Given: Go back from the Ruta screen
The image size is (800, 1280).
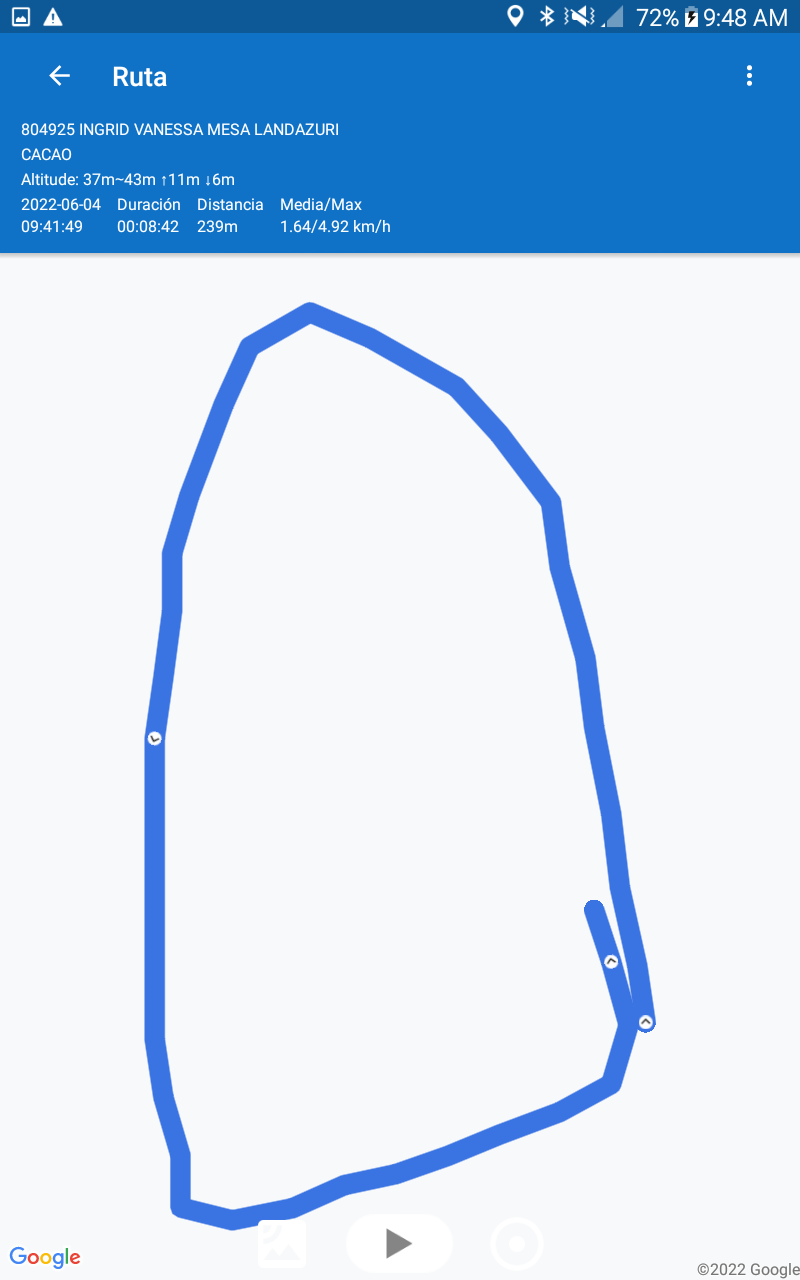Looking at the screenshot, I should pyautogui.click(x=60, y=76).
